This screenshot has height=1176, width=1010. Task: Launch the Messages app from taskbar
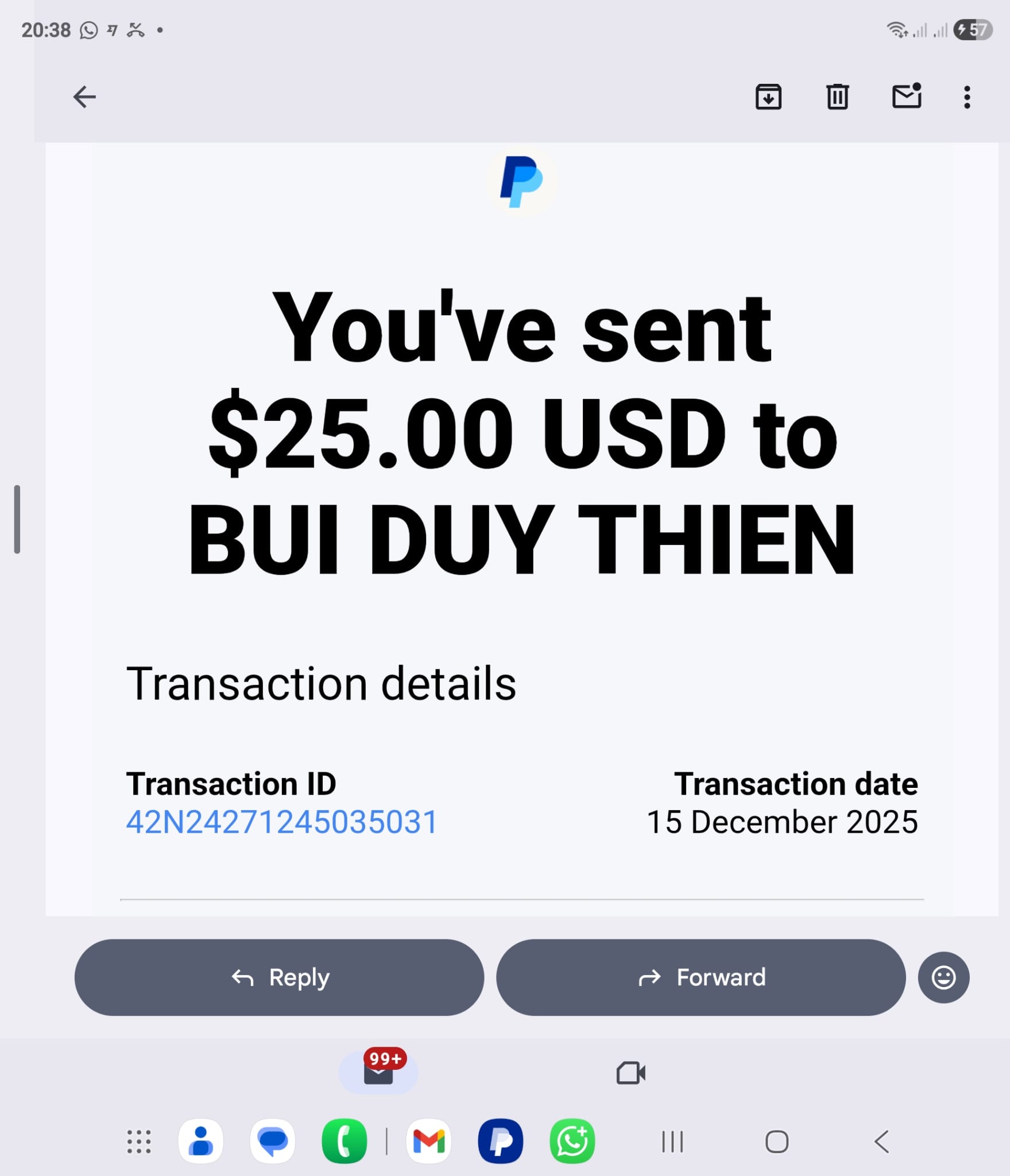(273, 1142)
